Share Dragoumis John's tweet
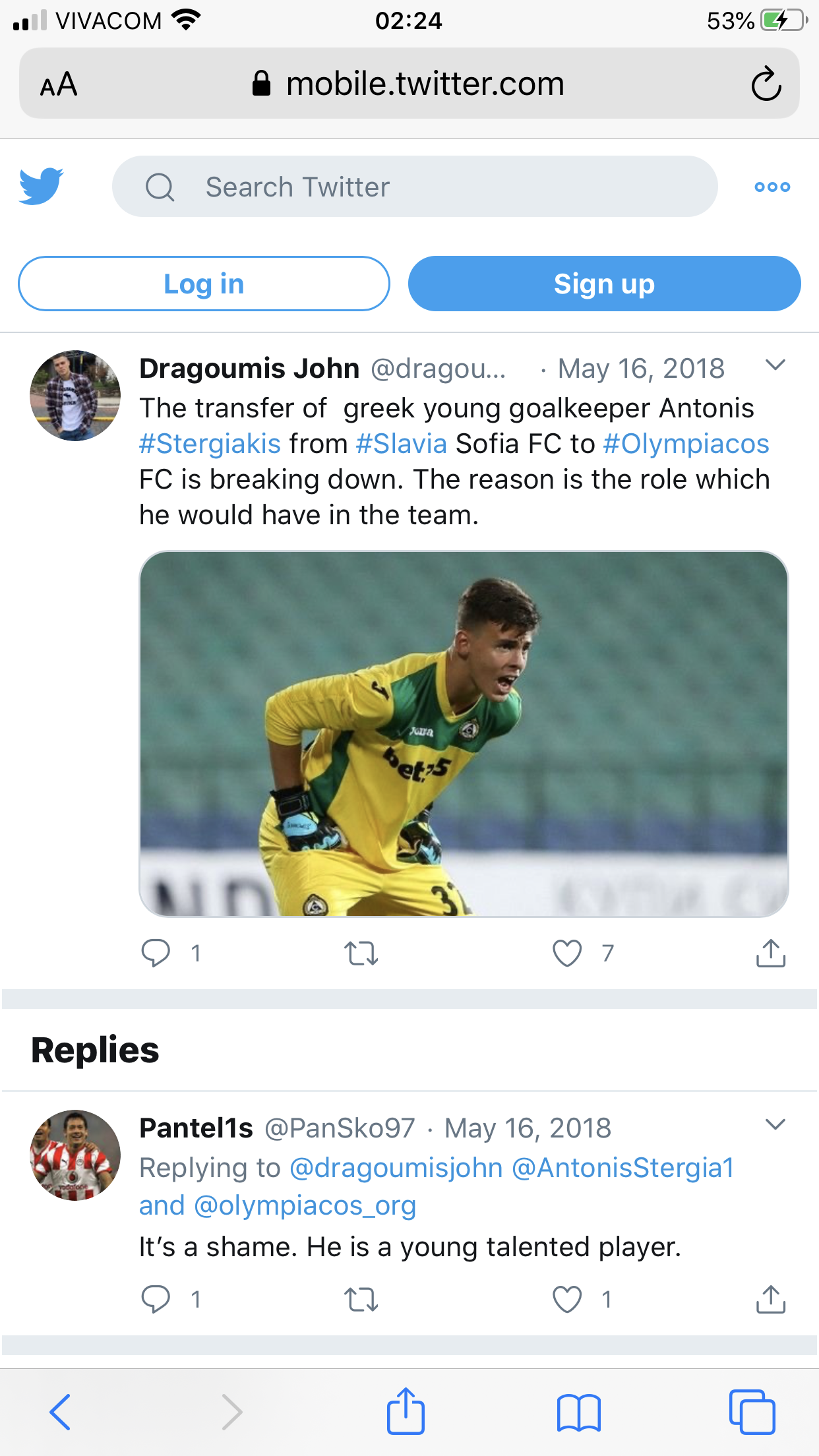The height and width of the screenshot is (1456, 819). click(x=770, y=953)
